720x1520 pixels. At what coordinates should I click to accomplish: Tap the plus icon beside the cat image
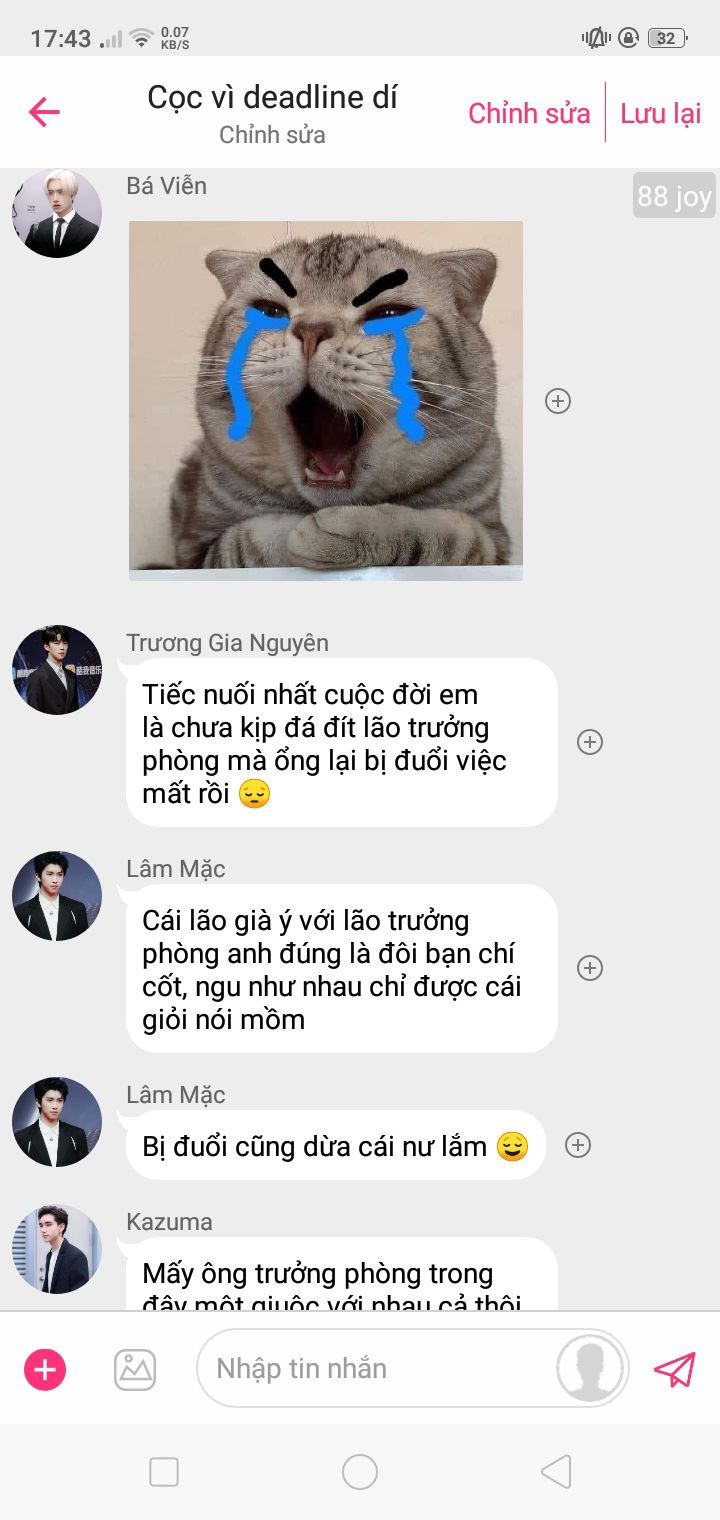[558, 401]
